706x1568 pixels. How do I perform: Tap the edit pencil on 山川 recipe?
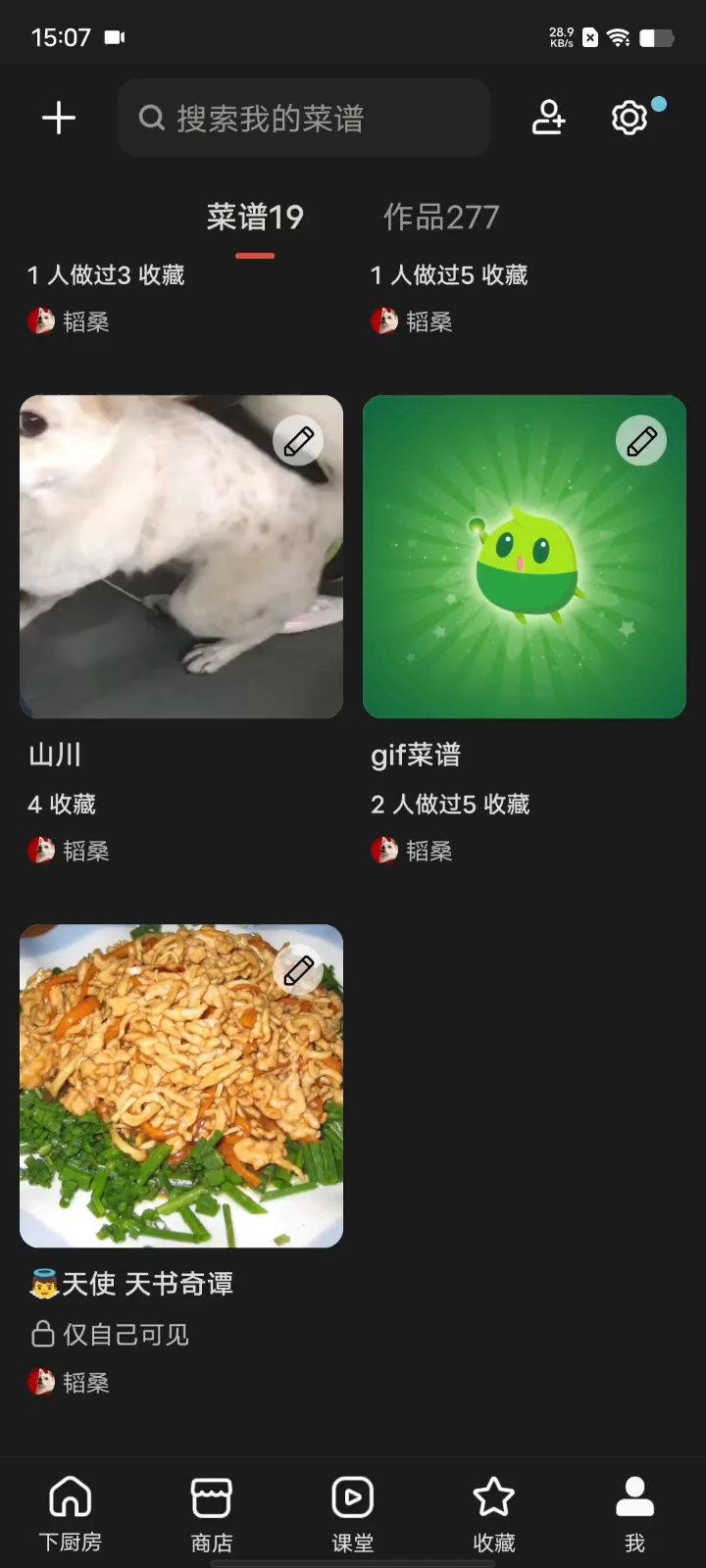coord(299,440)
